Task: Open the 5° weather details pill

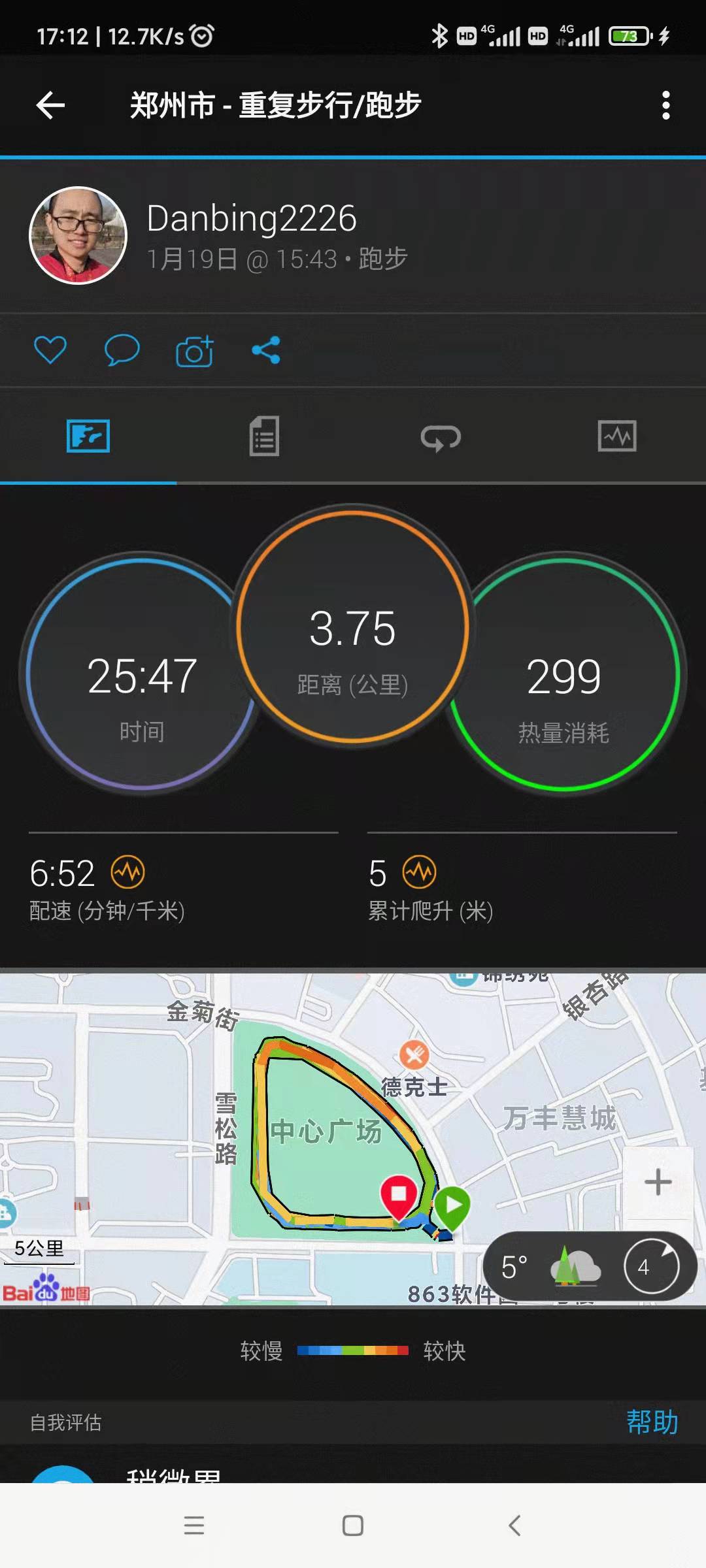Action: point(552,1267)
